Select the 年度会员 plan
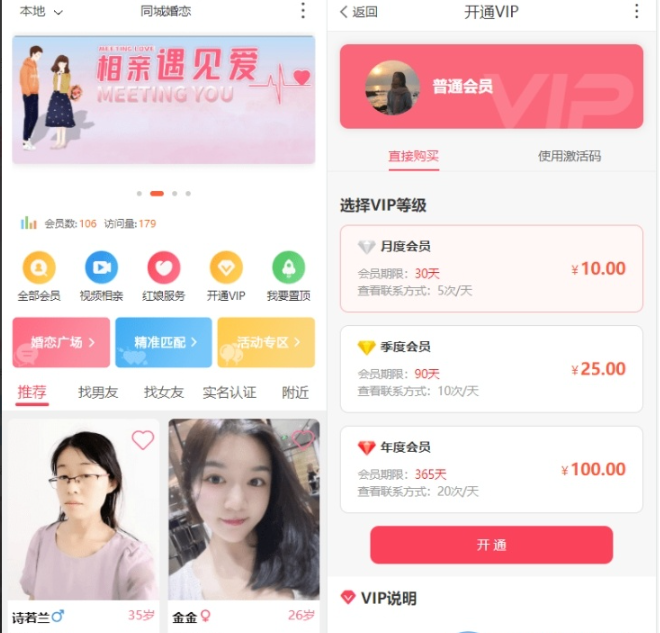The height and width of the screenshot is (633, 660). (x=491, y=470)
